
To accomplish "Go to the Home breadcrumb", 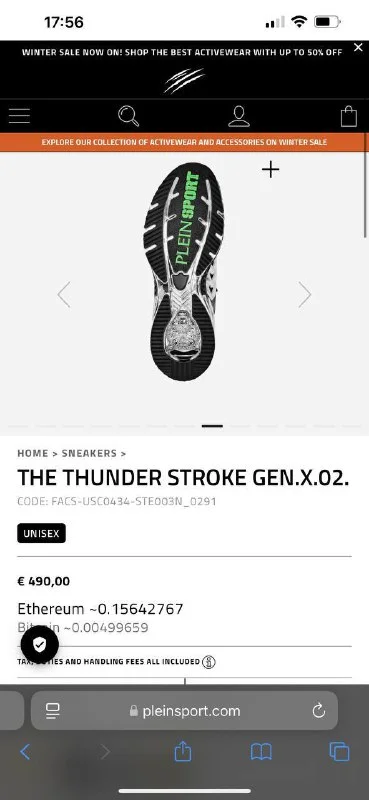I will (33, 453).
